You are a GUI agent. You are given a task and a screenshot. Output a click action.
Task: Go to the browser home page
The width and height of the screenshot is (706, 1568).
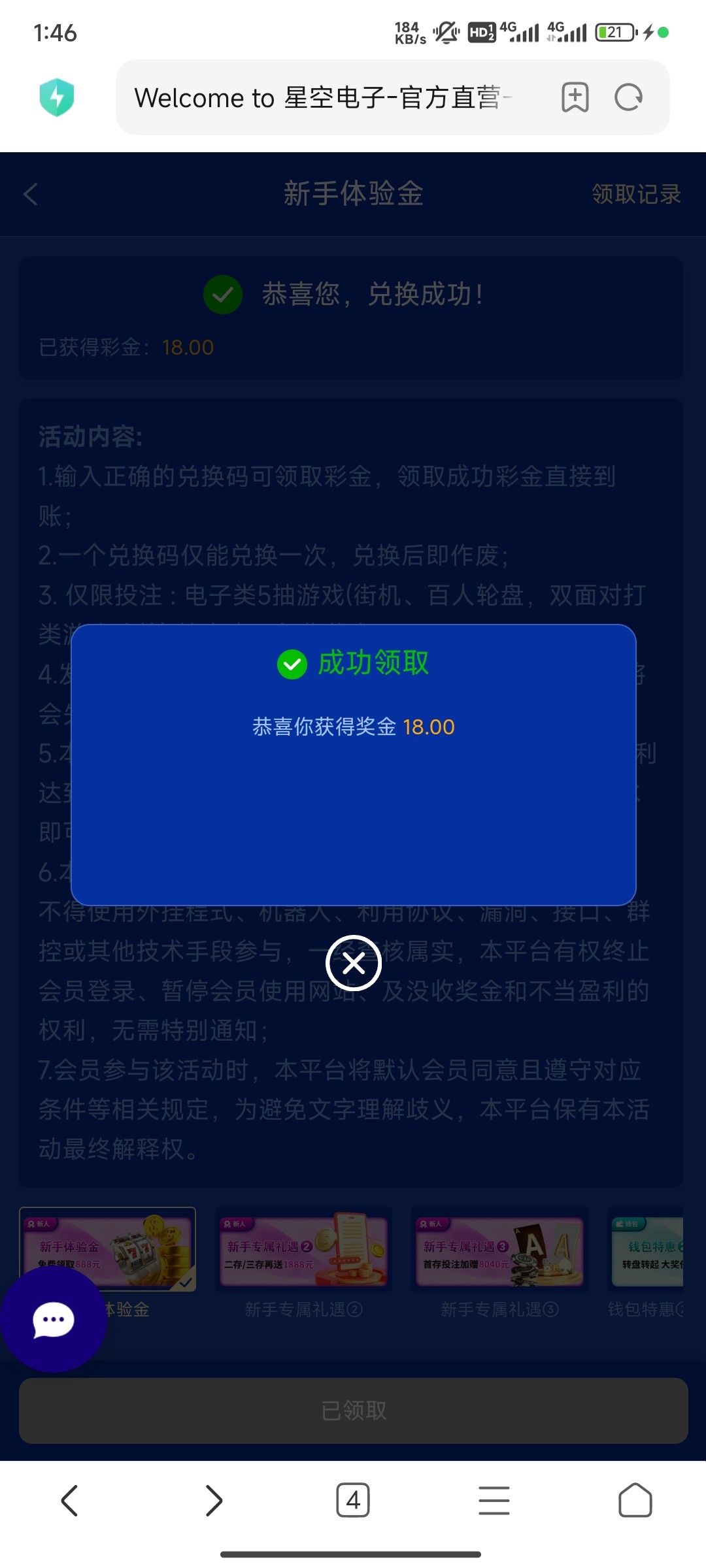pyautogui.click(x=635, y=1500)
